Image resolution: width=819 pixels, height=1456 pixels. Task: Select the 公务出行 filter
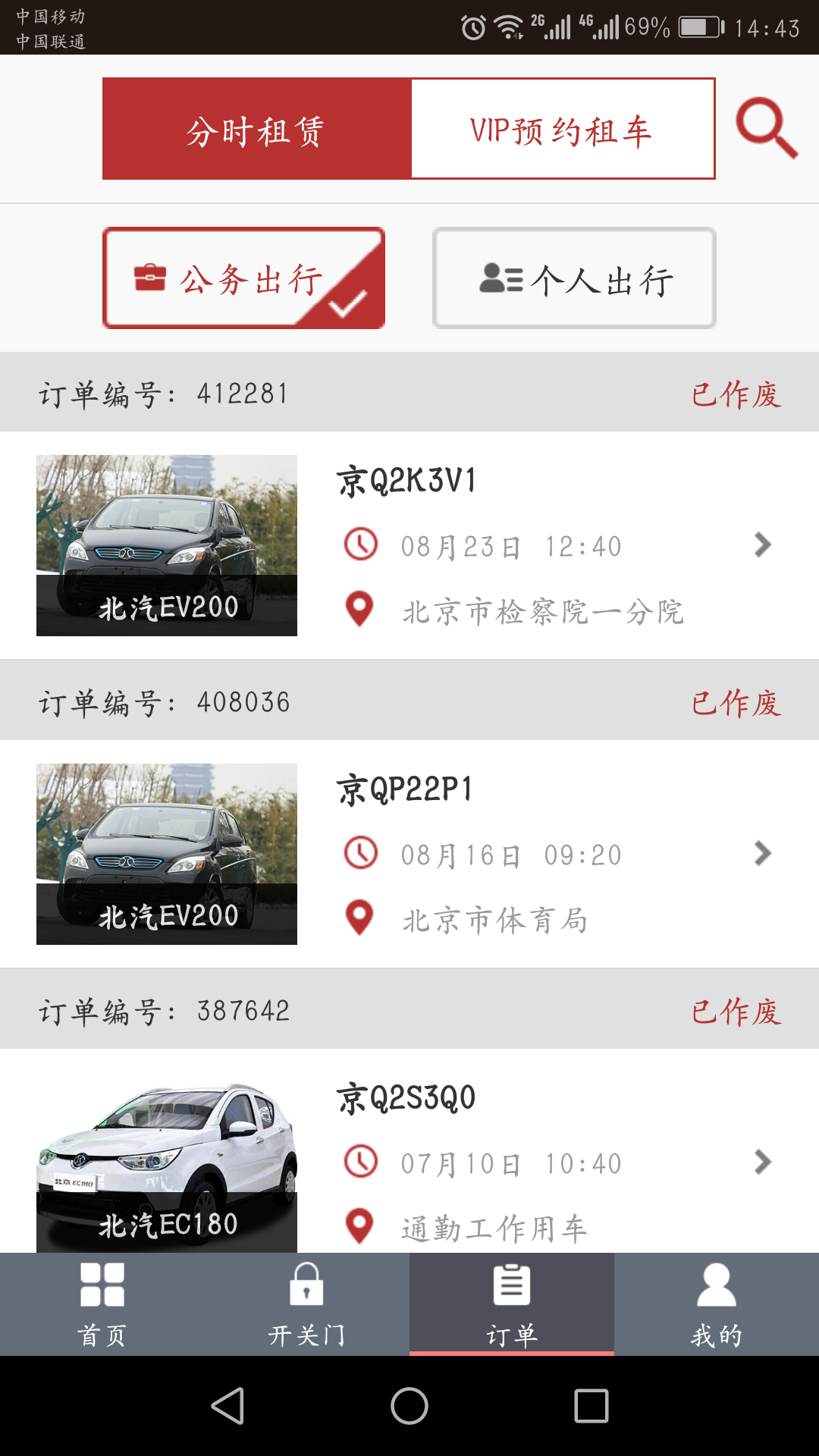[x=244, y=278]
